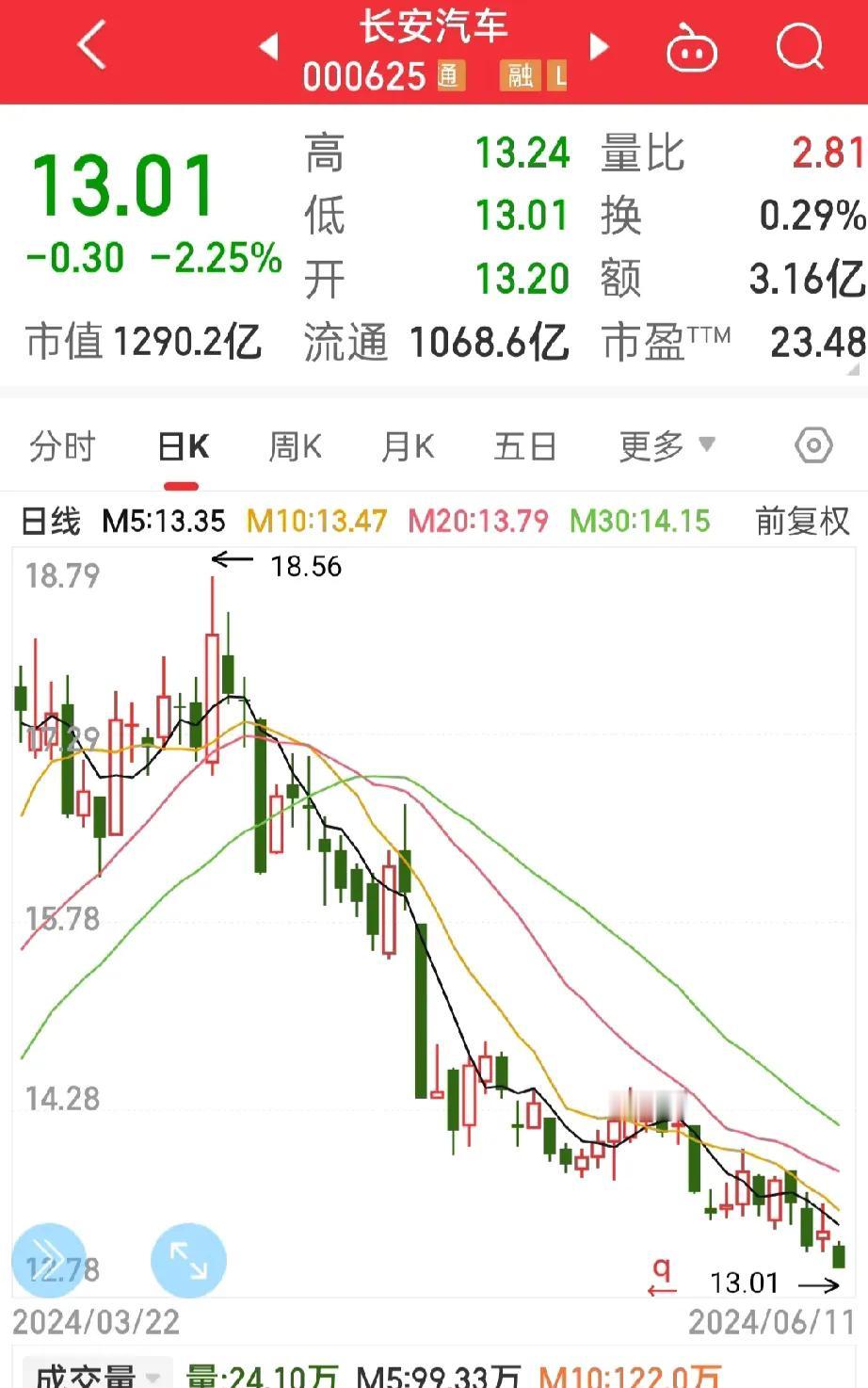868x1388 pixels.
Task: Open the 更多 chart type dropdown
Action: [x=665, y=445]
